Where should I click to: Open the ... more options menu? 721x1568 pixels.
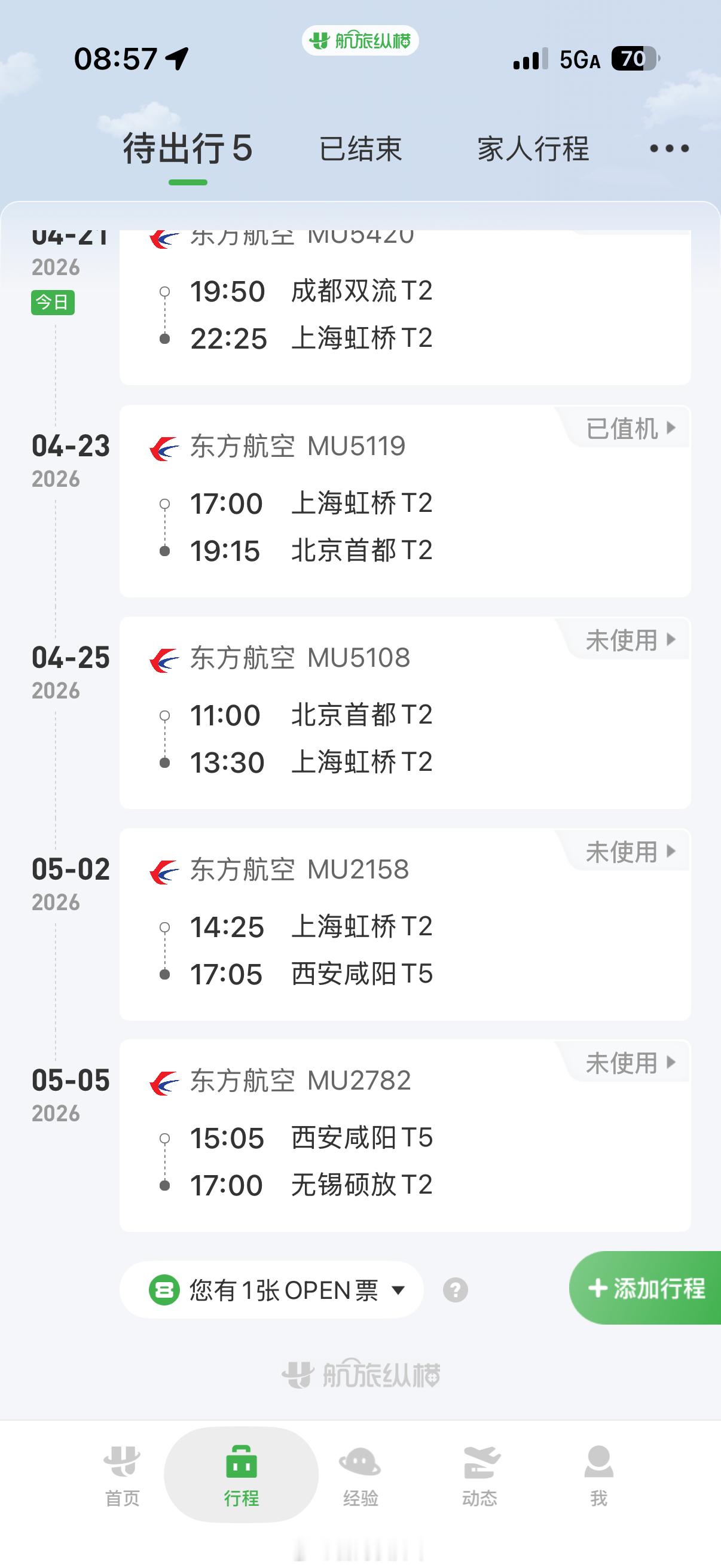(x=668, y=149)
